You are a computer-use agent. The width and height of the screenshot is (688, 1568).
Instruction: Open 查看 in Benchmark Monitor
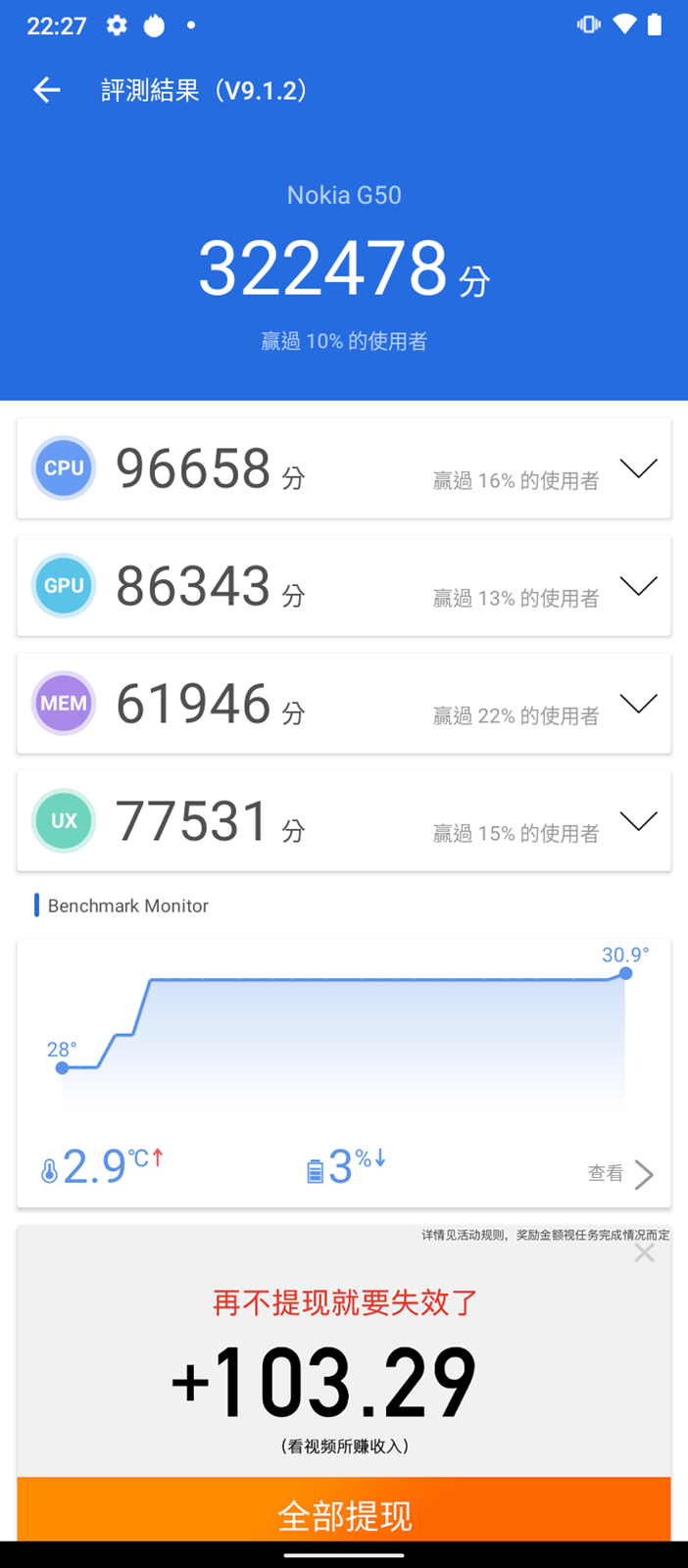point(620,1173)
